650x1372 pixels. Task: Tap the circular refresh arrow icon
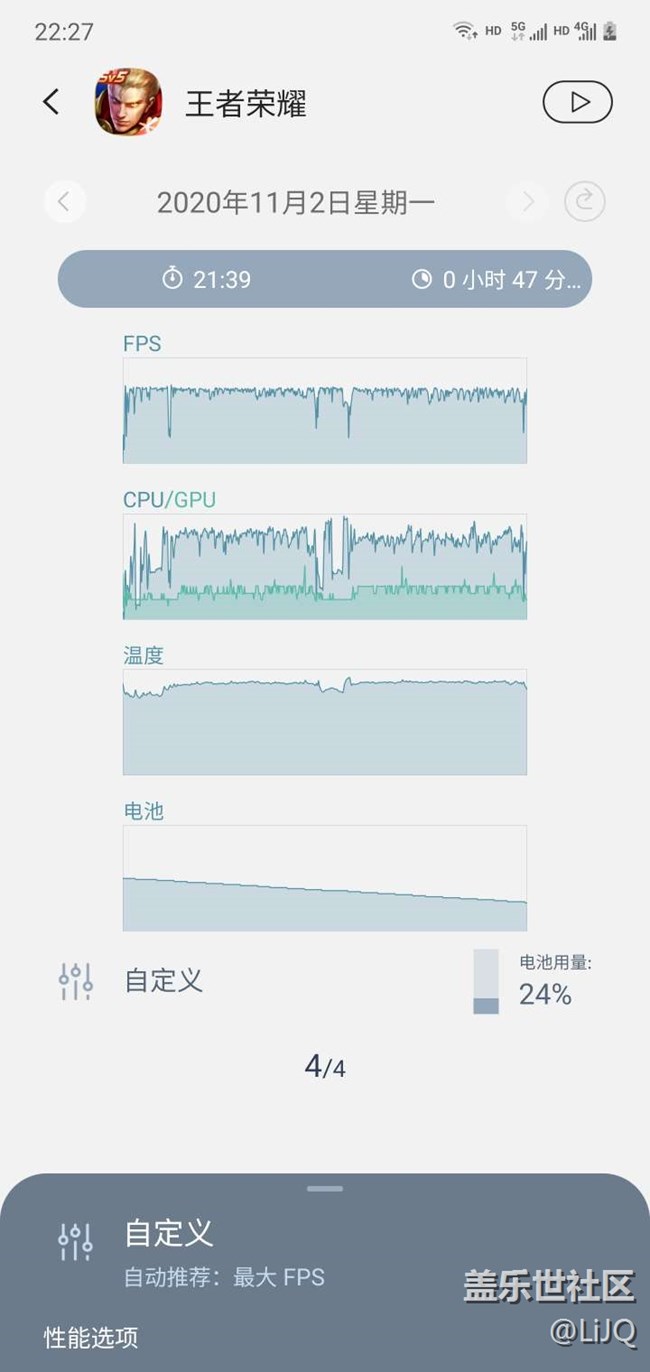click(585, 202)
